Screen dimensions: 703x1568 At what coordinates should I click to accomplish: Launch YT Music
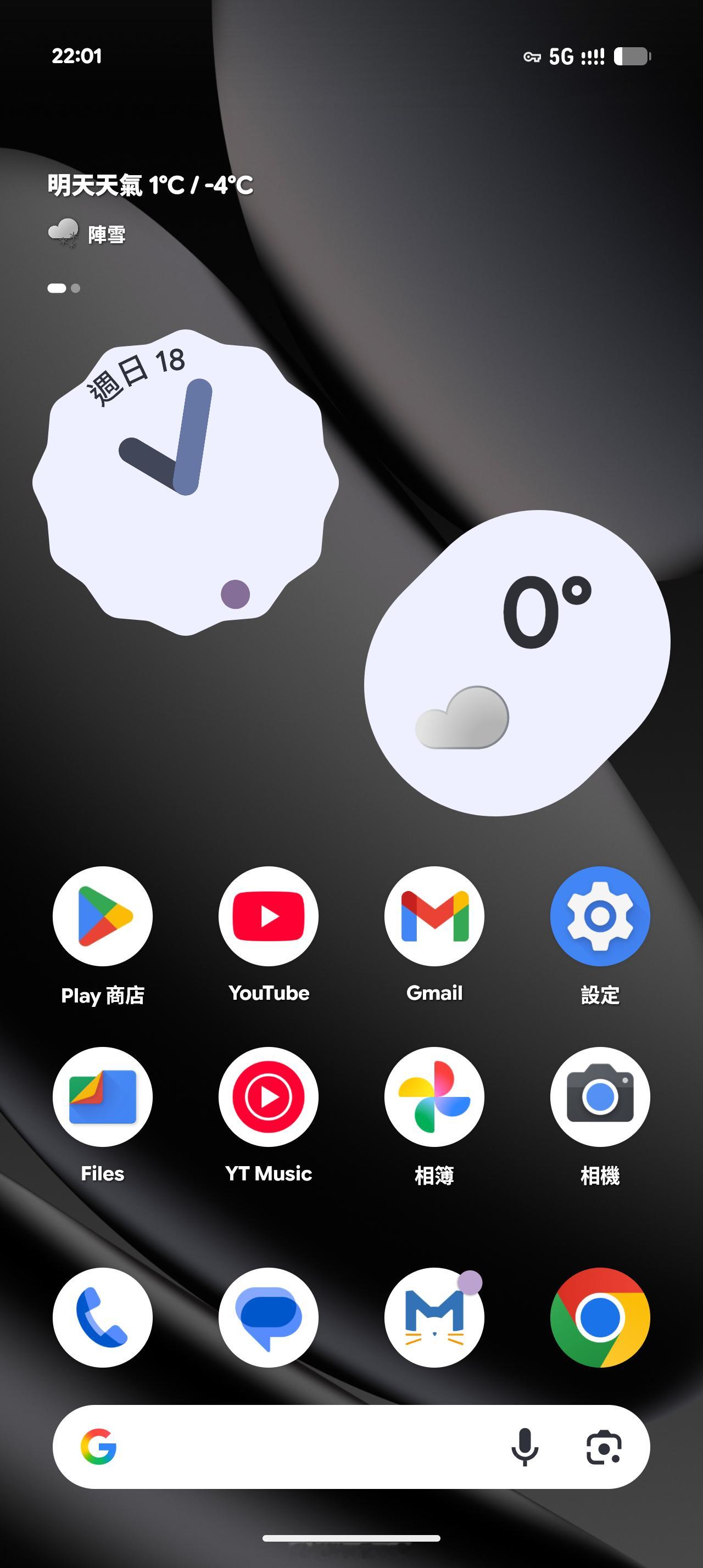269,1097
